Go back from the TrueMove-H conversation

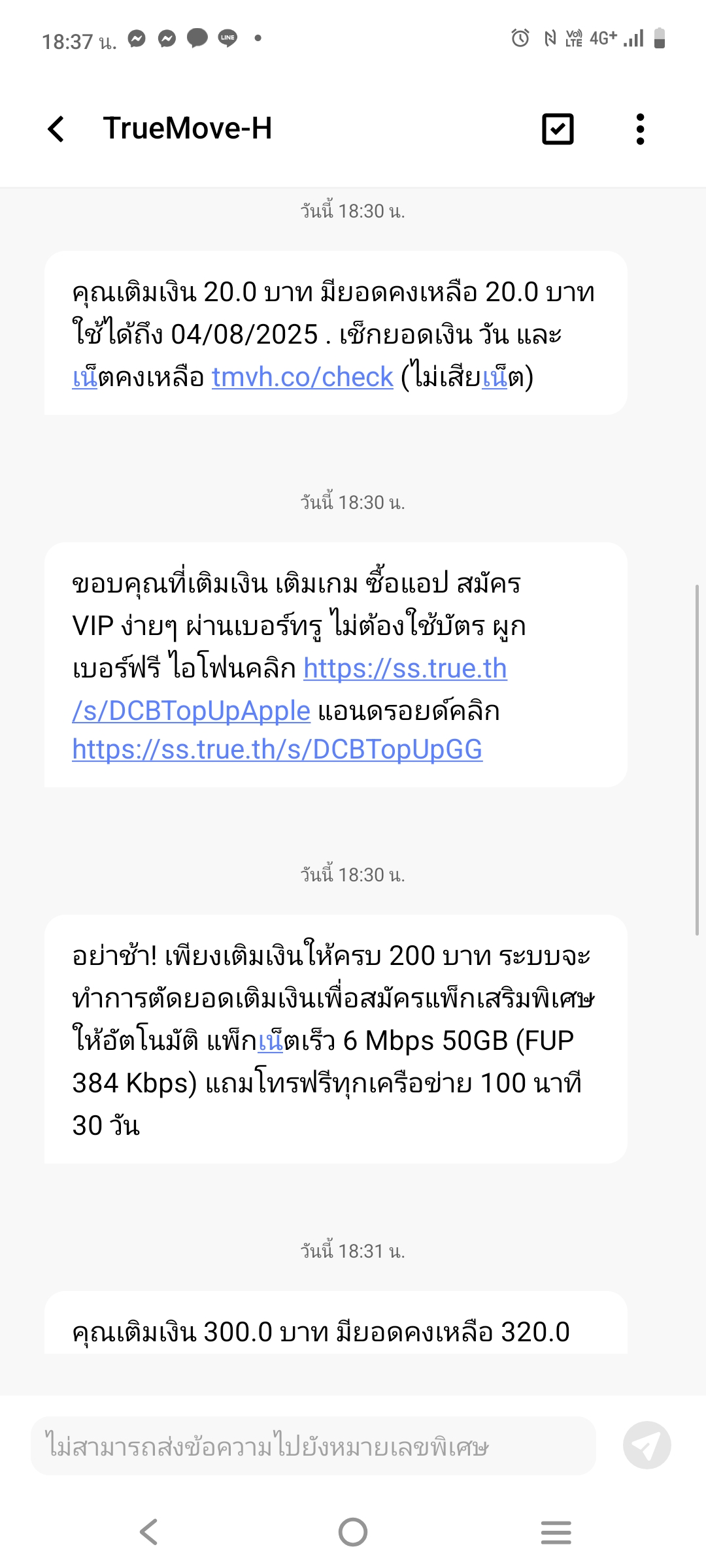click(57, 129)
